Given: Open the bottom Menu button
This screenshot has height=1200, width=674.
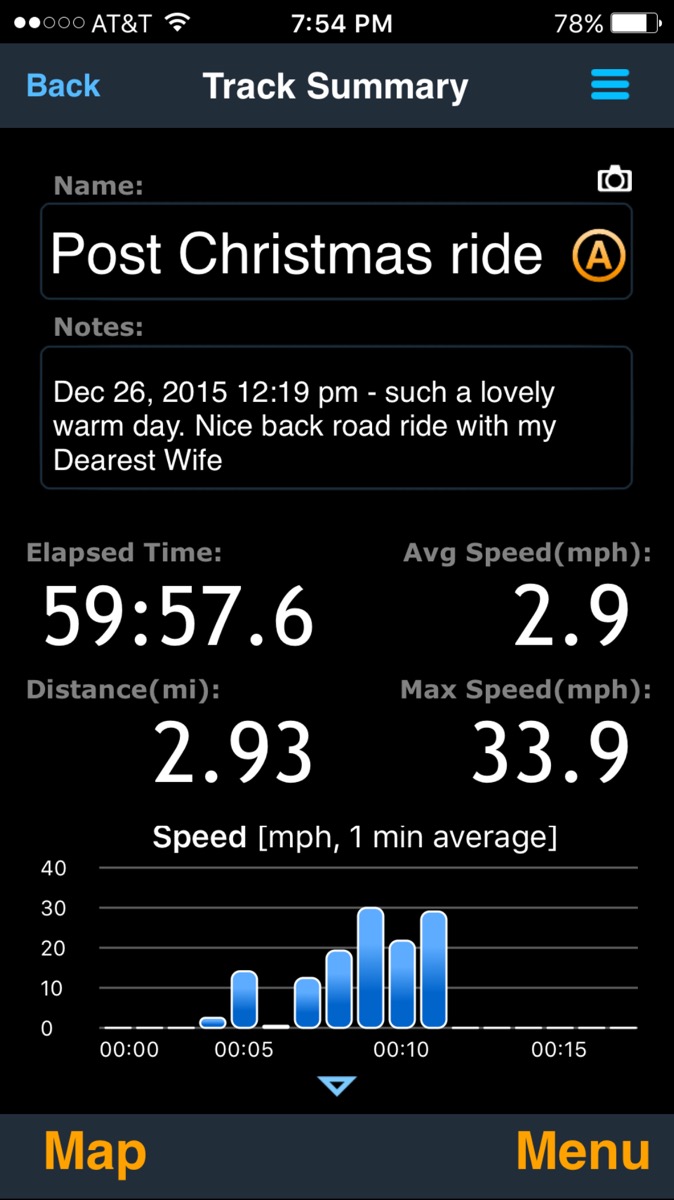Looking at the screenshot, I should coord(583,1152).
